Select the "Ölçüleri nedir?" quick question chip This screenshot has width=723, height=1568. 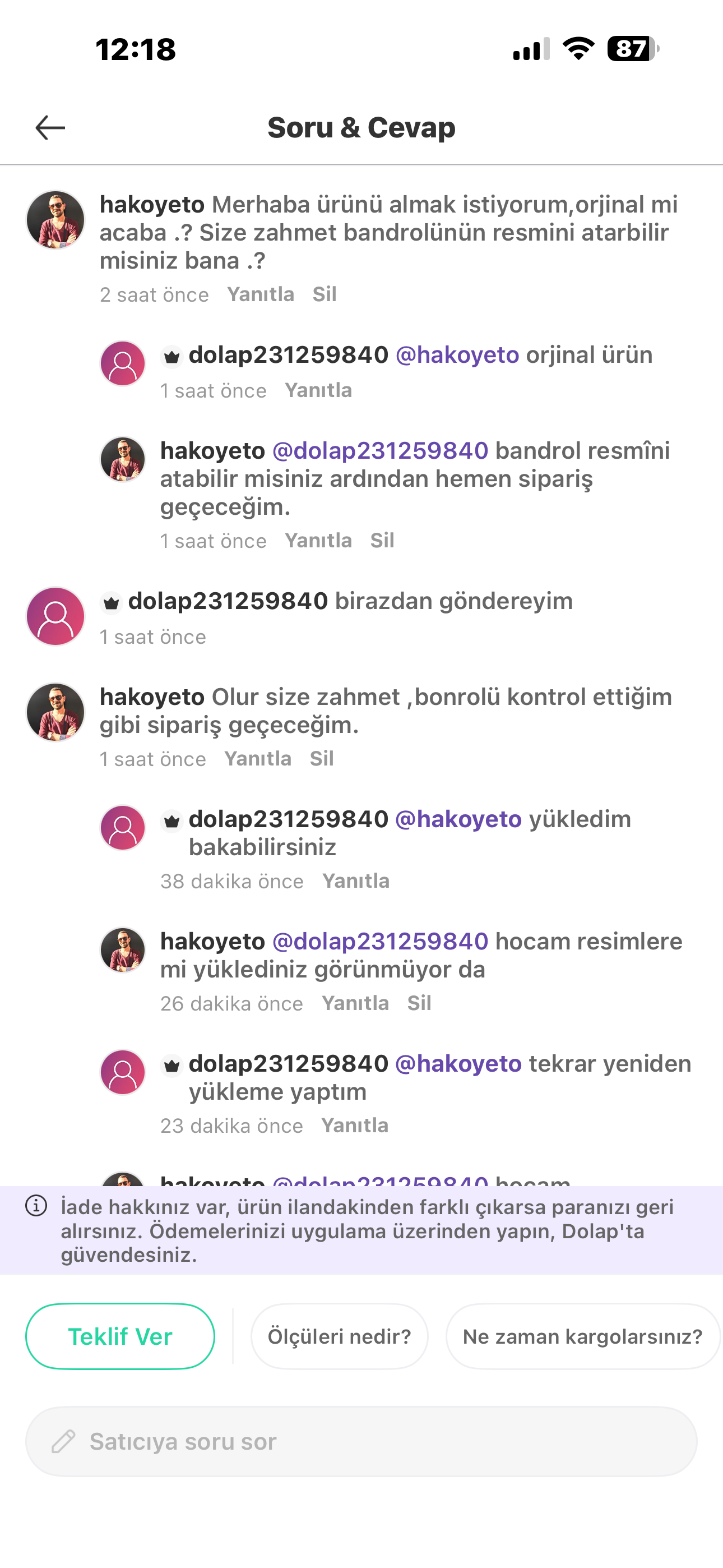click(340, 1336)
